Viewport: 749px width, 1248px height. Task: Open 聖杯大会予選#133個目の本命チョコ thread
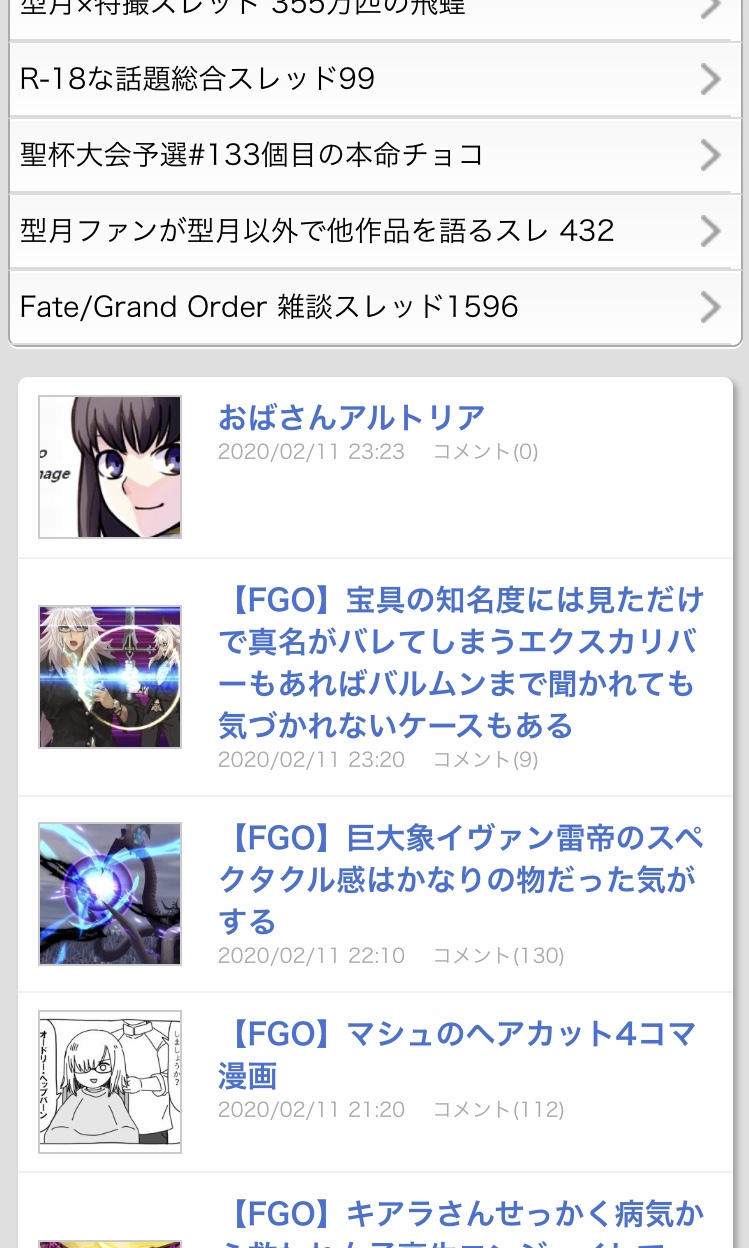coord(374,155)
